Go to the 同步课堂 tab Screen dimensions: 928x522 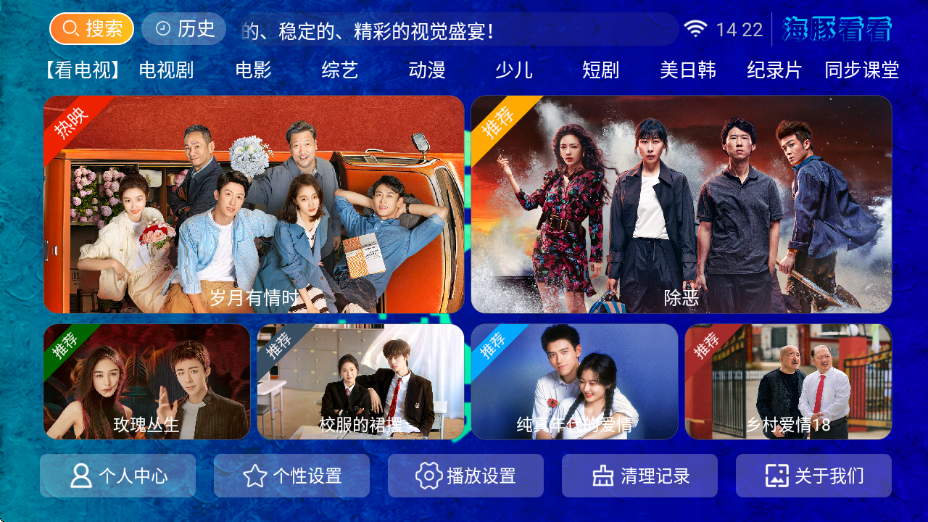pyautogui.click(x=862, y=71)
